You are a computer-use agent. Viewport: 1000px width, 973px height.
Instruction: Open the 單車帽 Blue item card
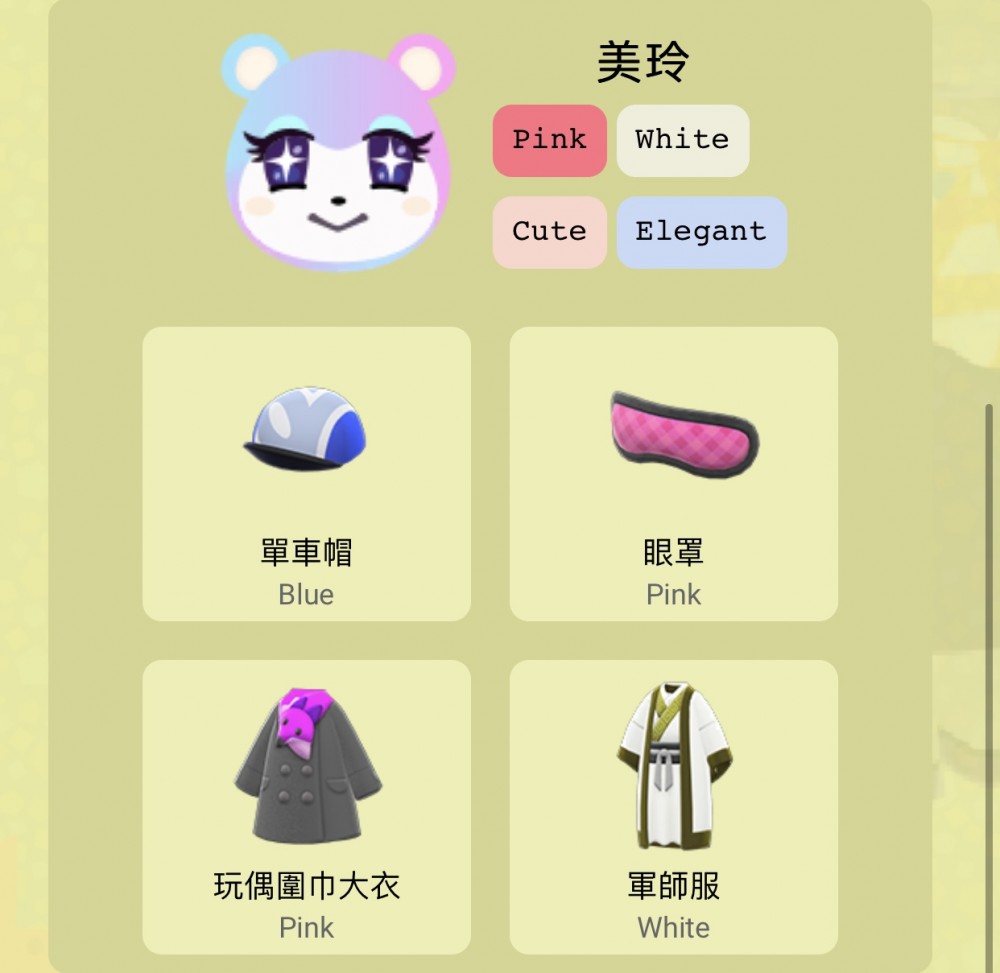306,474
